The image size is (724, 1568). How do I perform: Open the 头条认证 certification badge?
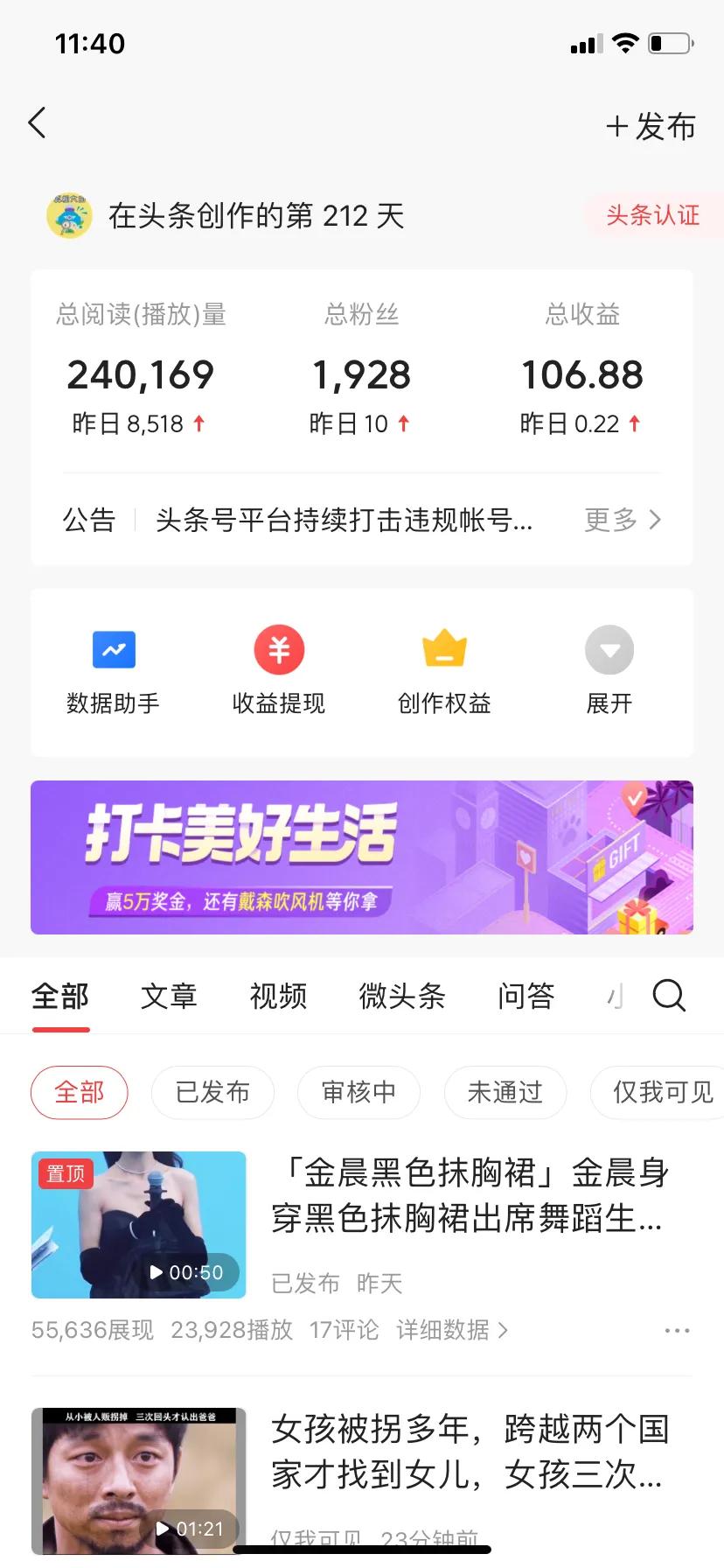(x=652, y=215)
